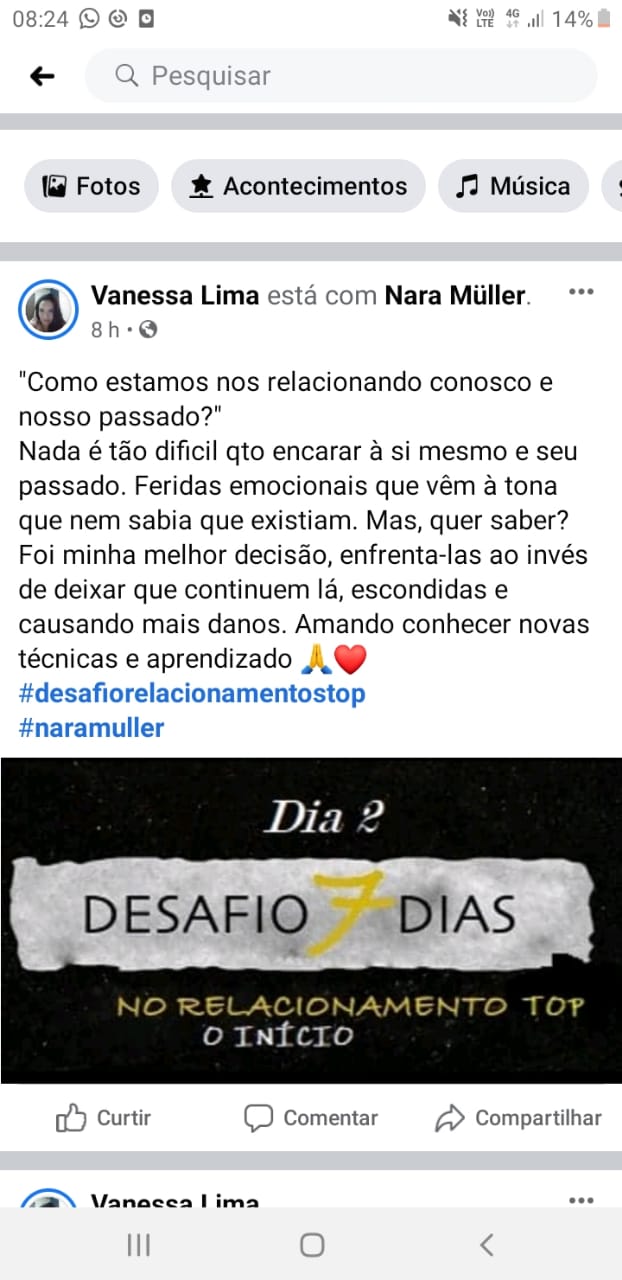622x1280 pixels.
Task: Select the Fotos filter chip
Action: pyautogui.click(x=91, y=186)
